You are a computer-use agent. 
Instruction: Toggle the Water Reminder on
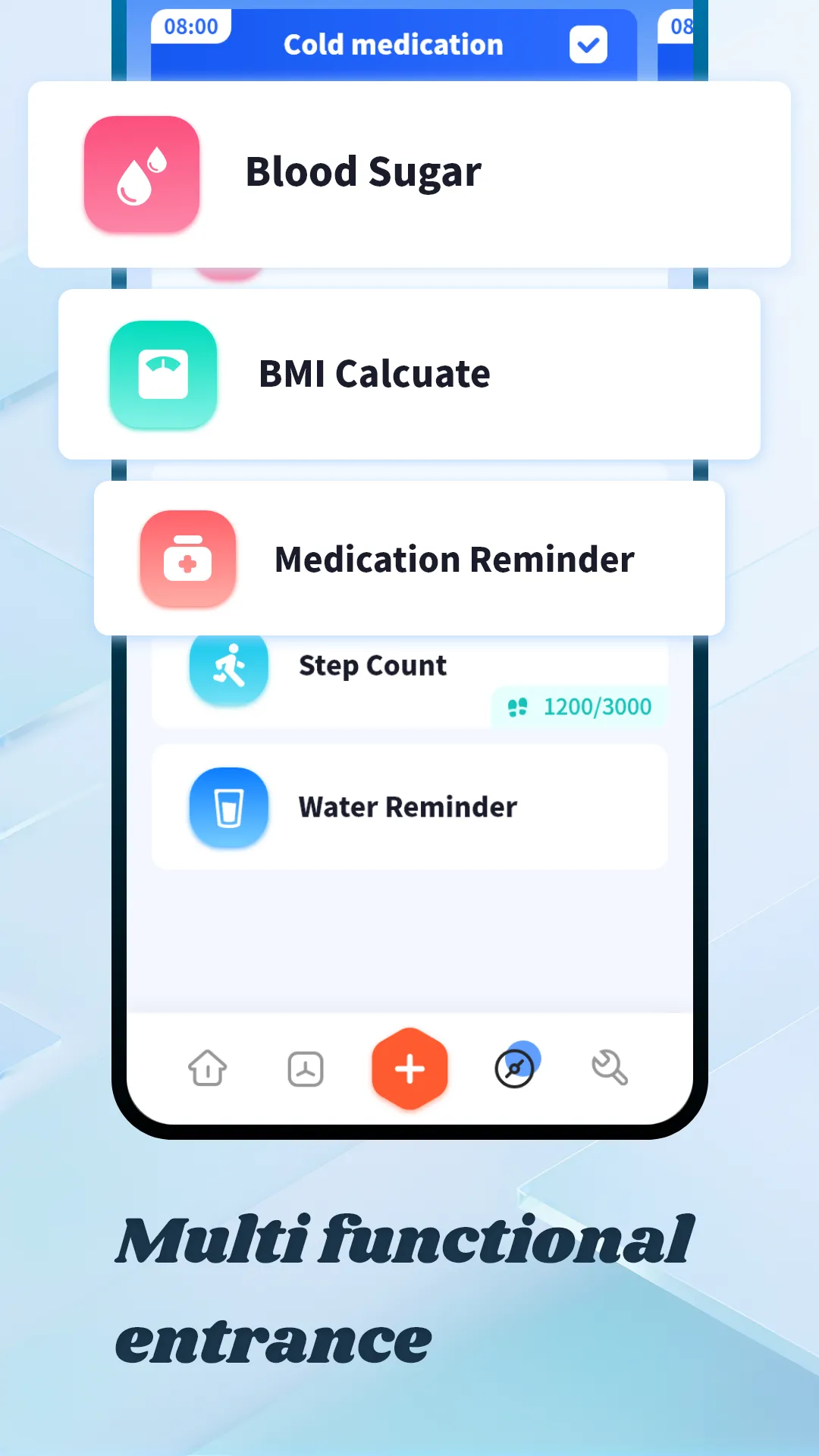pos(409,806)
